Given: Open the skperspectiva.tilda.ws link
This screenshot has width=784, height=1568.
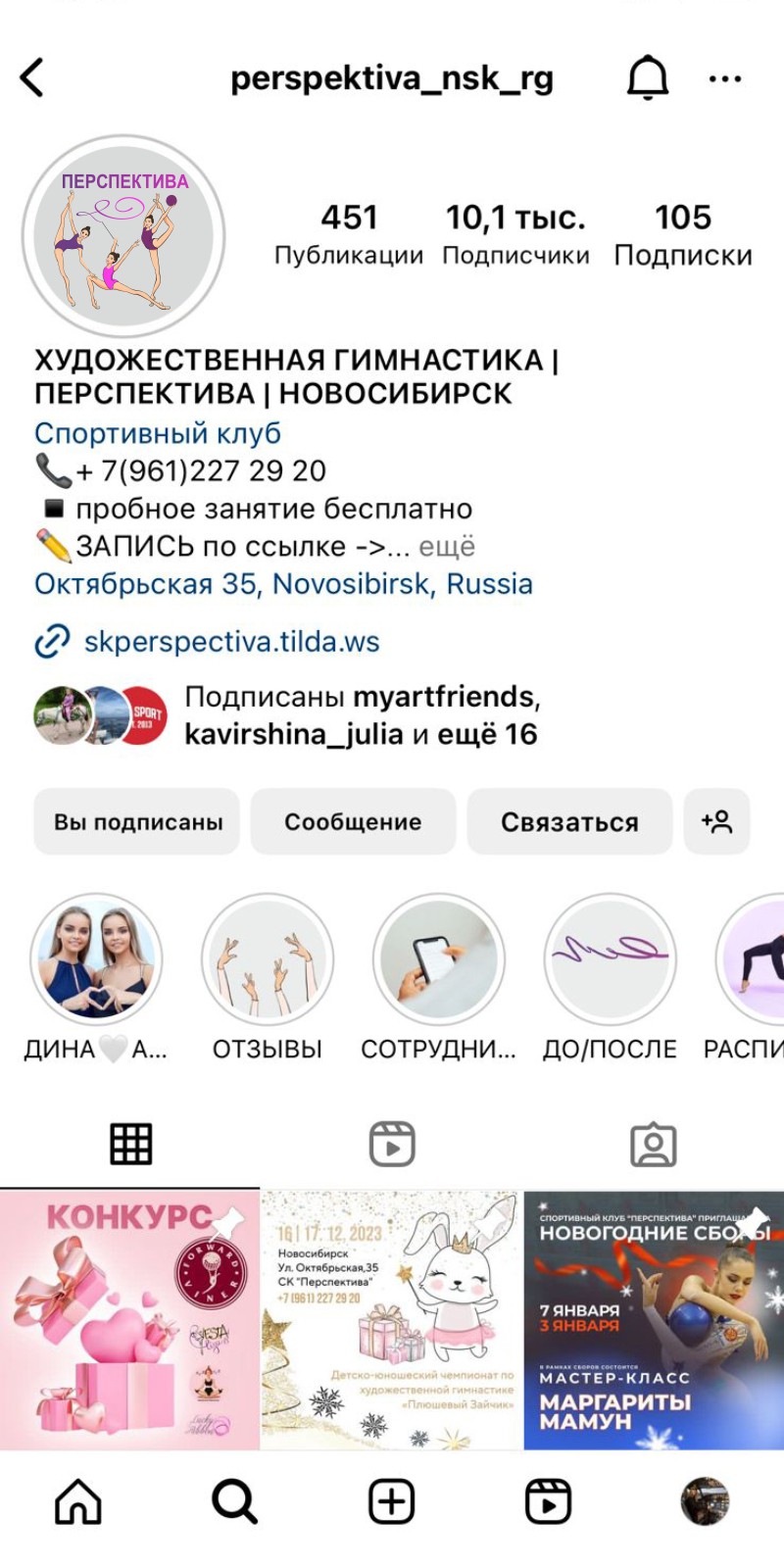Looking at the screenshot, I should [231, 642].
